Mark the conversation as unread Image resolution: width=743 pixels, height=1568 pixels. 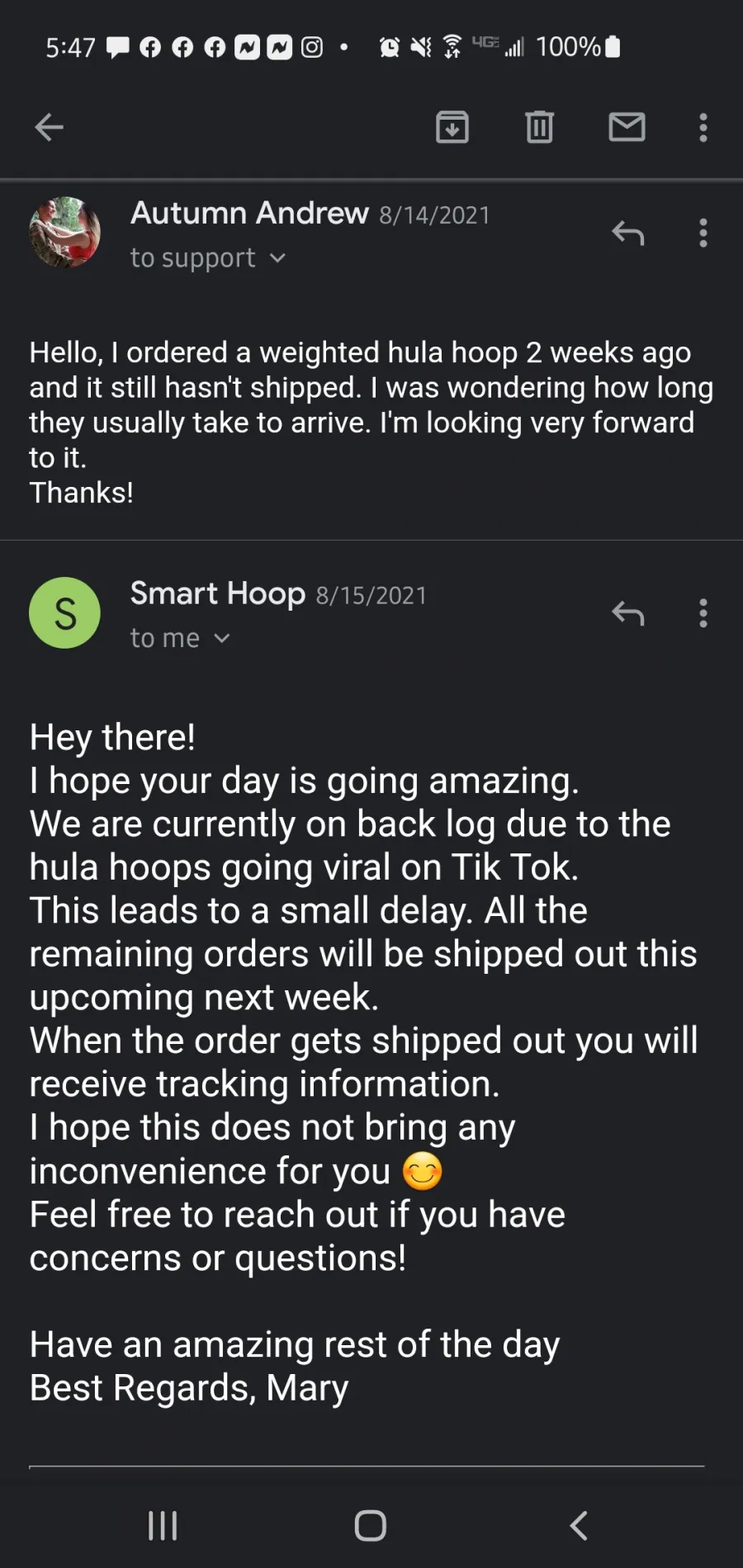(627, 127)
